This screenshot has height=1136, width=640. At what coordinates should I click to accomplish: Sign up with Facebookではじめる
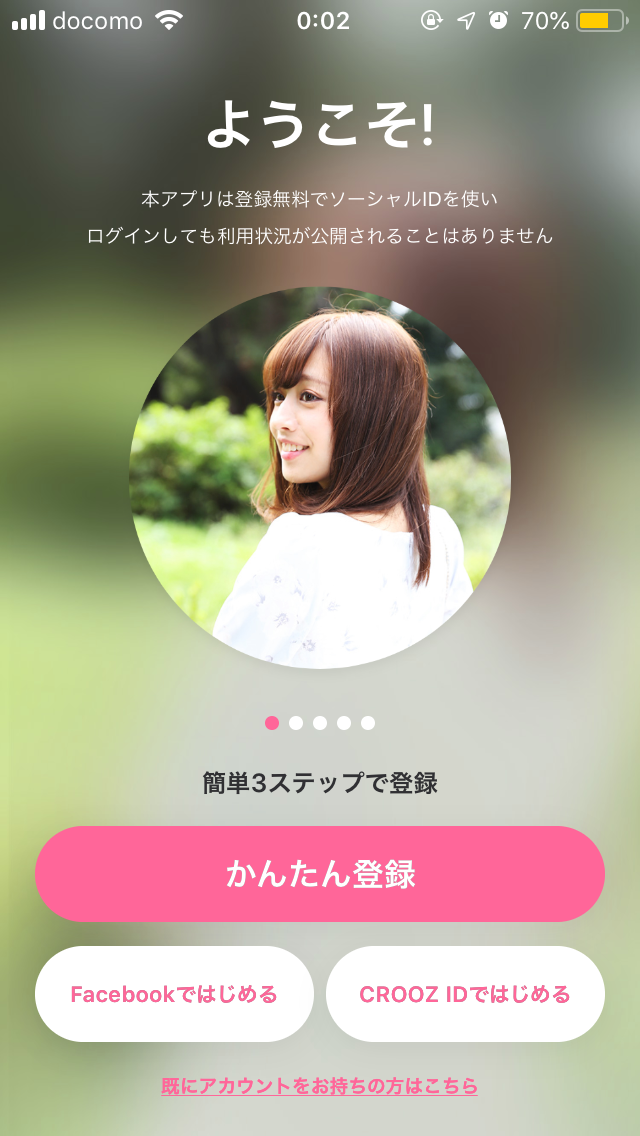tap(174, 994)
